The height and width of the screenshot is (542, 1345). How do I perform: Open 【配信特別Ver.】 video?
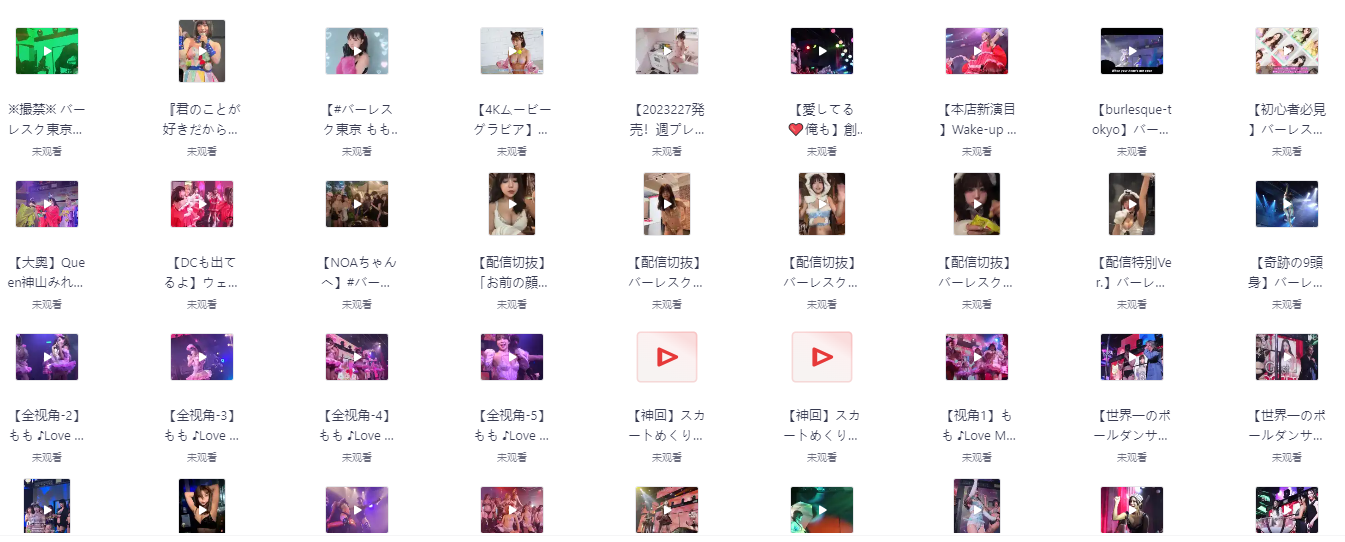tap(1132, 204)
